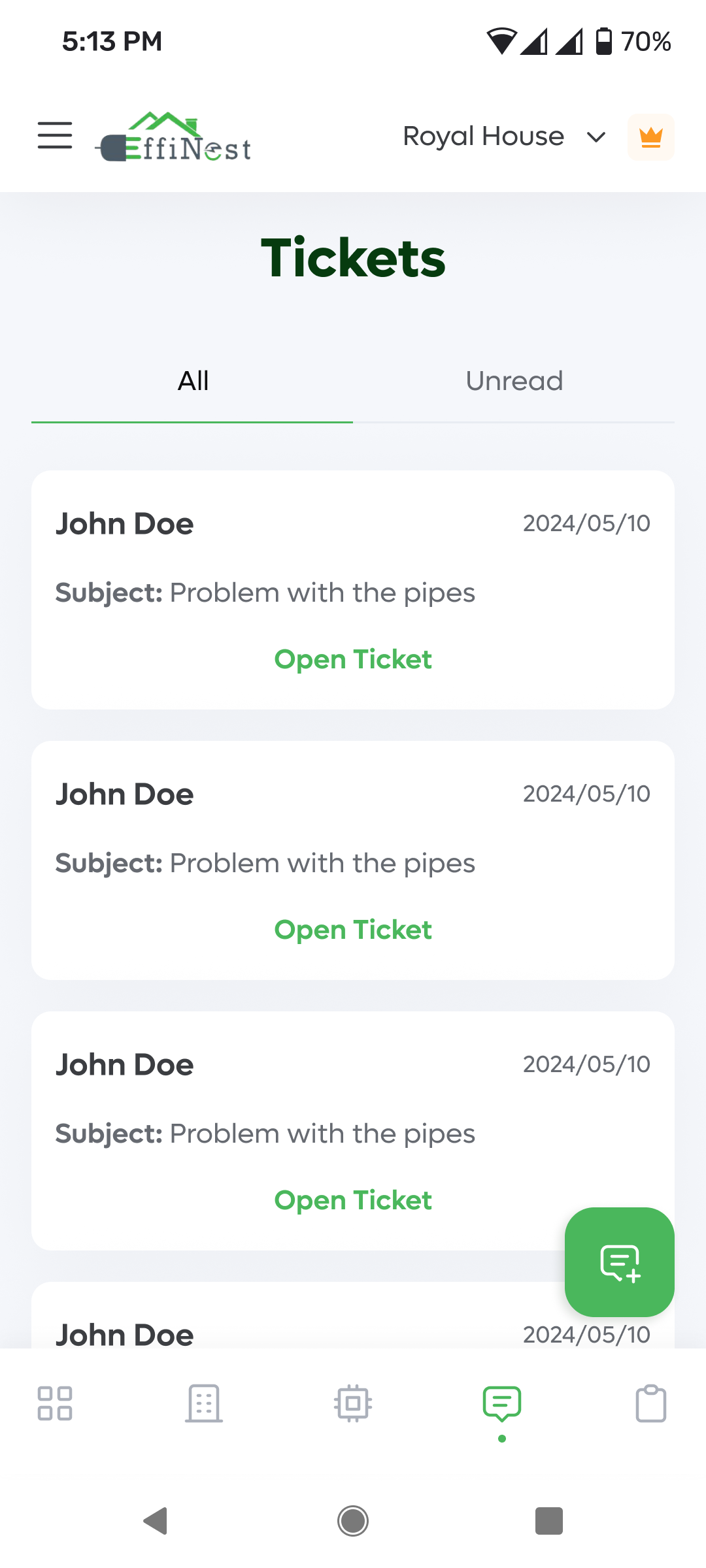Switch to the Unread tab
706x1568 pixels.
click(514, 382)
